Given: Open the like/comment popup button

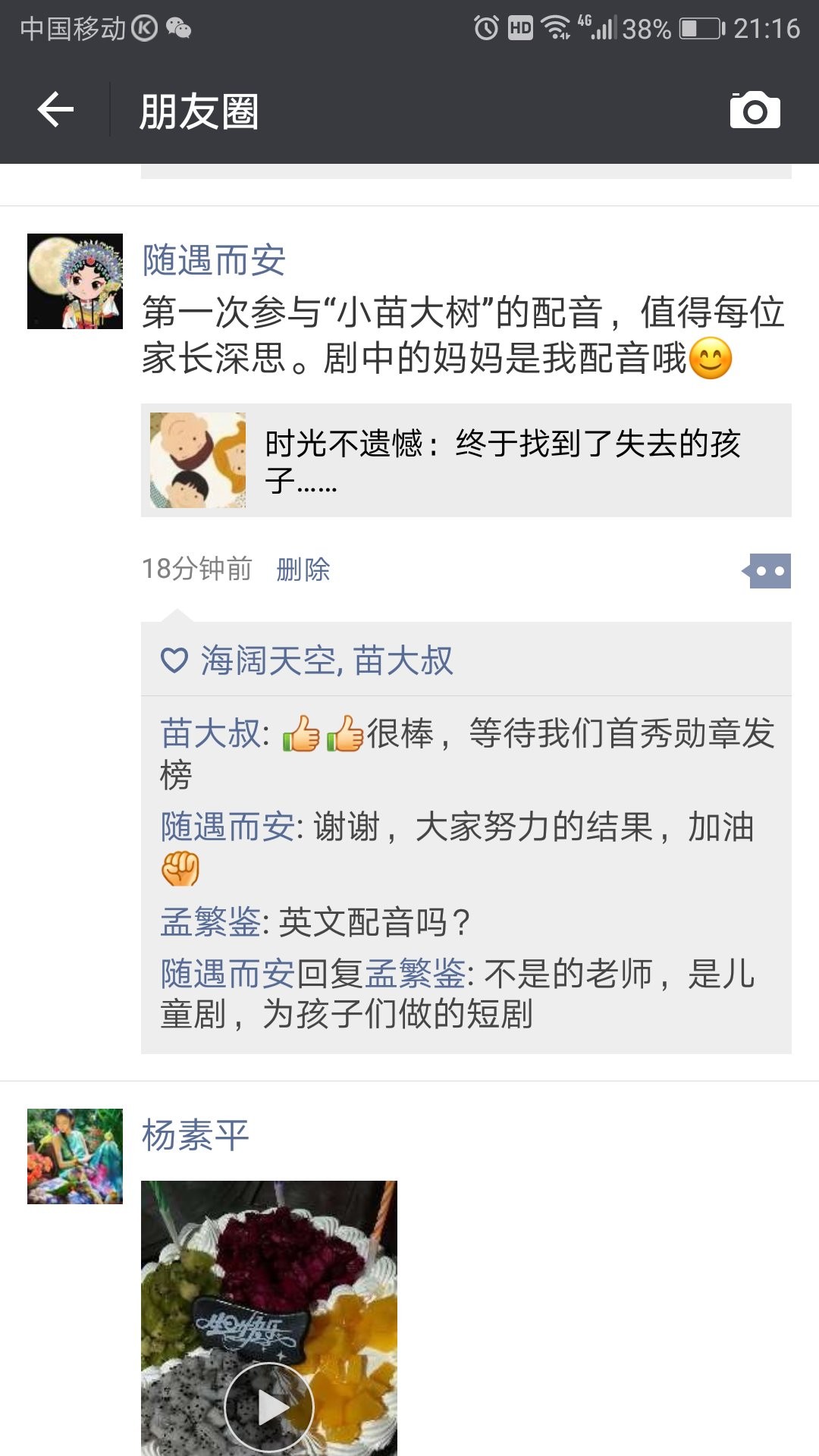Looking at the screenshot, I should pyautogui.click(x=767, y=571).
